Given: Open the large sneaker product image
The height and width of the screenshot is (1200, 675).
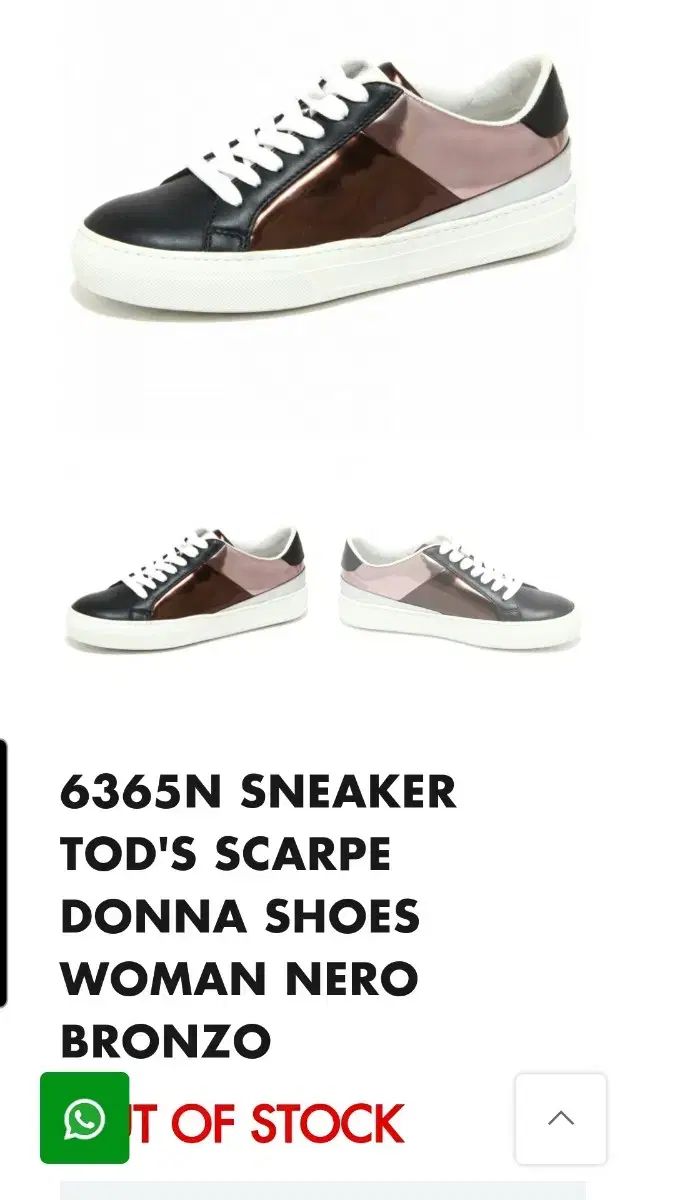Looking at the screenshot, I should pos(323,190).
